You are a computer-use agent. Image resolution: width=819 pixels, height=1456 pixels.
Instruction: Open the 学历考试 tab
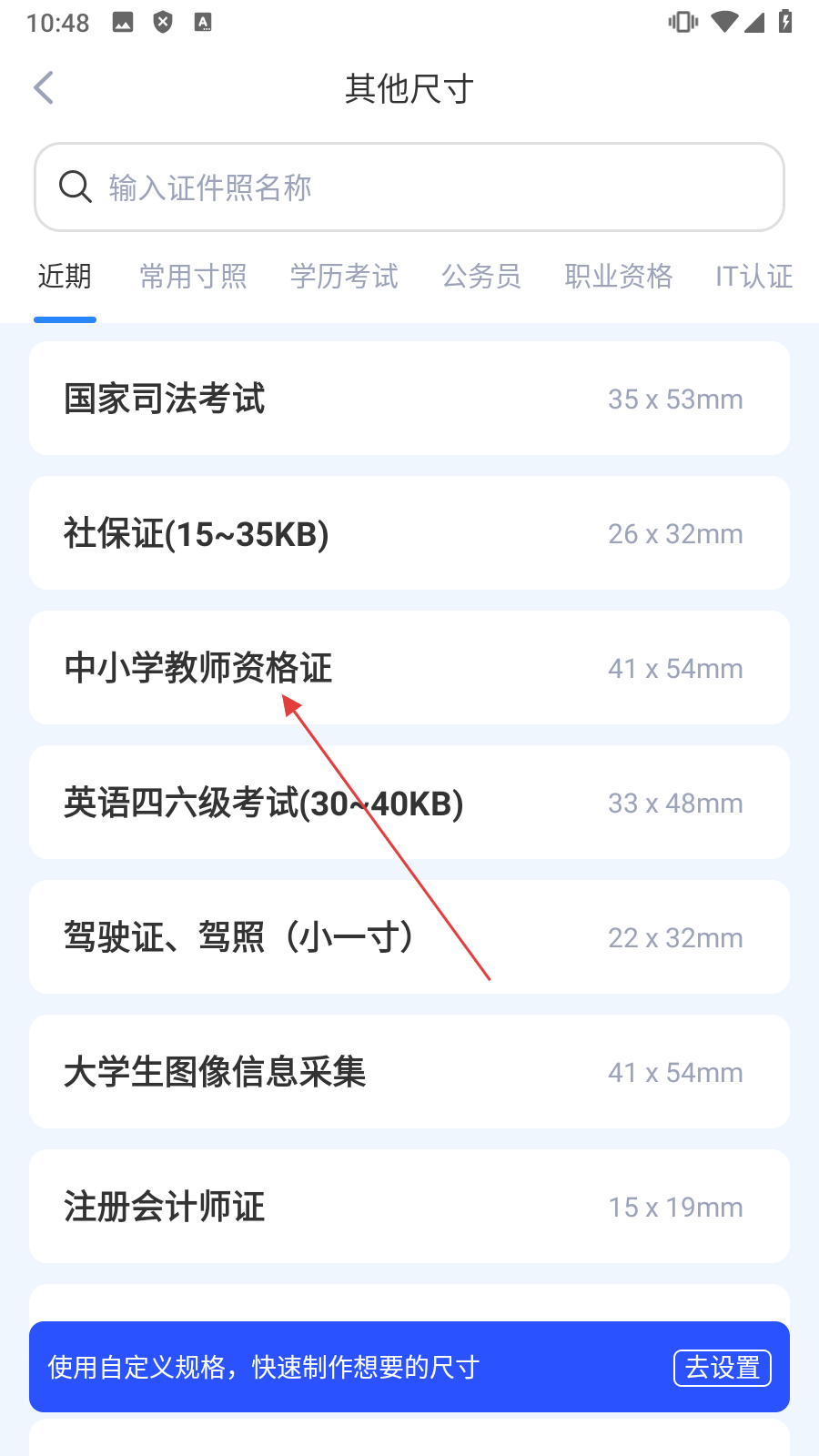[344, 277]
